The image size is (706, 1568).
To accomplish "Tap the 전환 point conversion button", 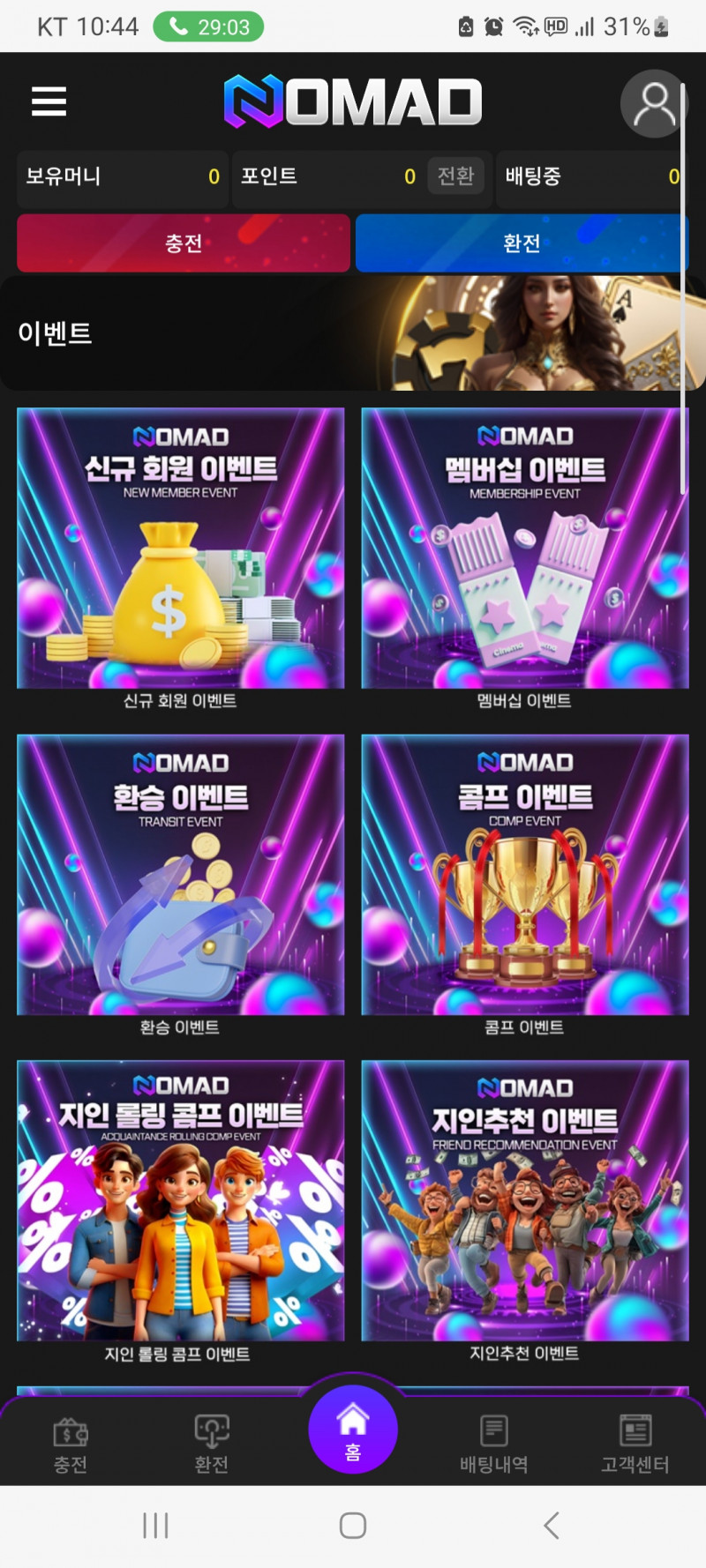I will (455, 176).
